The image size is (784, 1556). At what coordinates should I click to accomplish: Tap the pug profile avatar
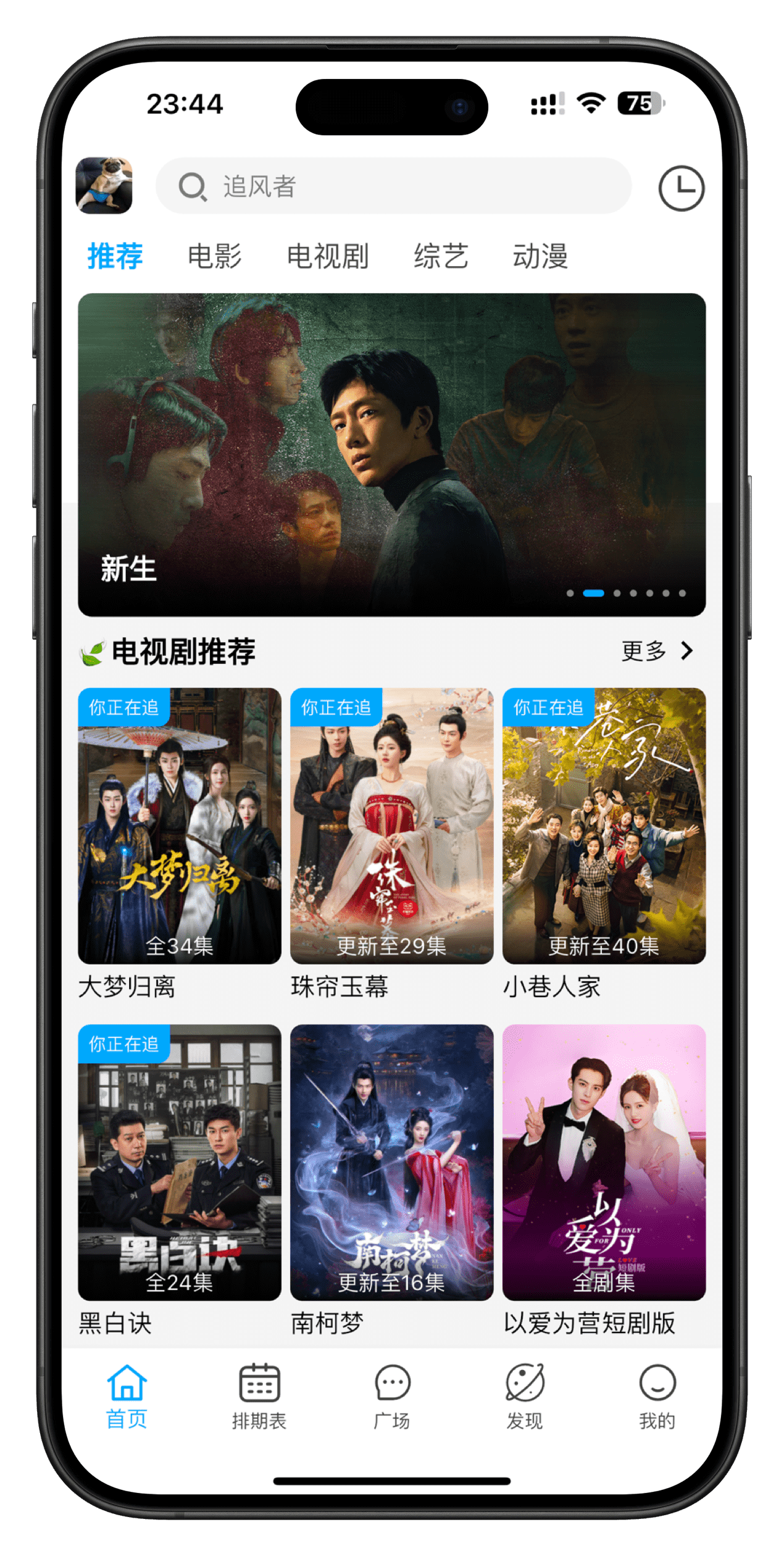104,186
